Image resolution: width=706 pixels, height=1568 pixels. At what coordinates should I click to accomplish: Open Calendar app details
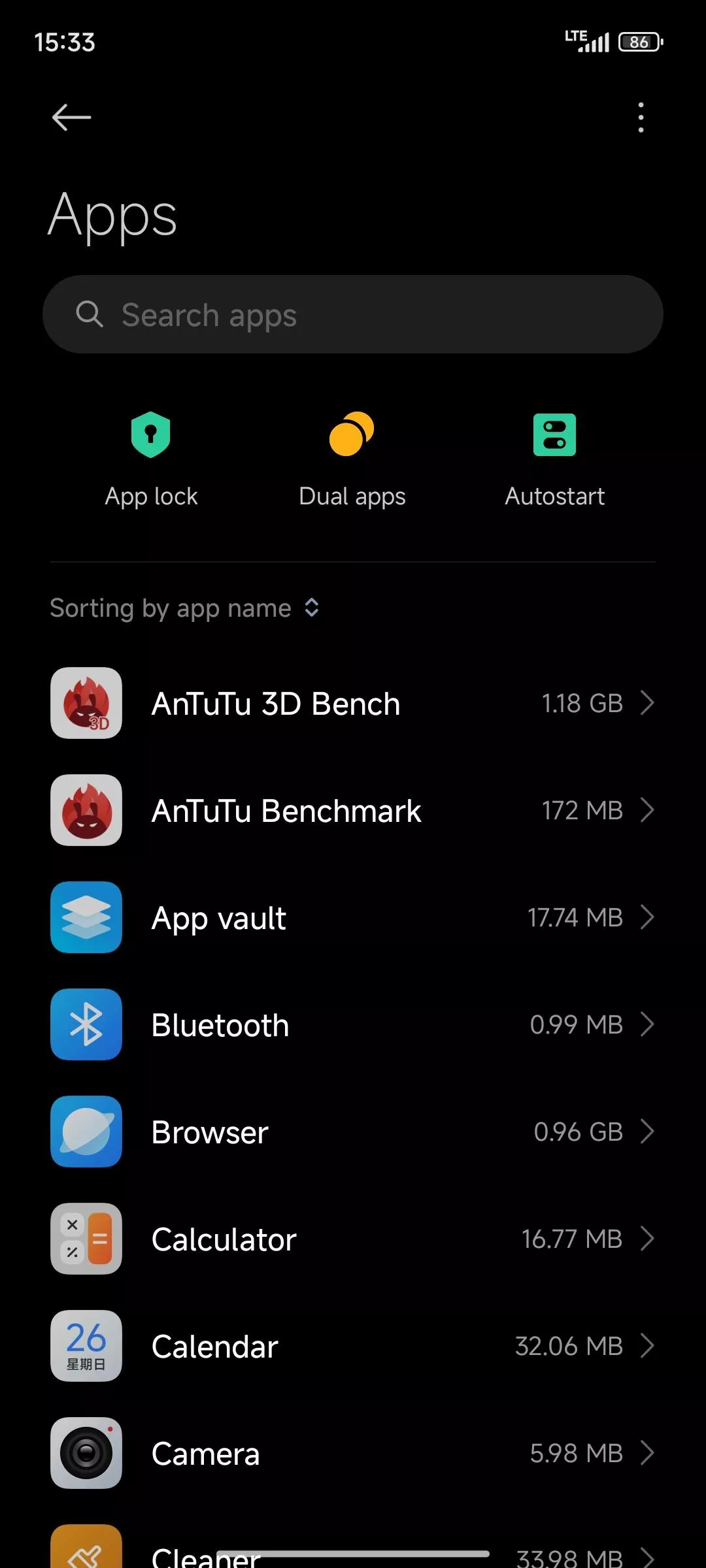(353, 1346)
